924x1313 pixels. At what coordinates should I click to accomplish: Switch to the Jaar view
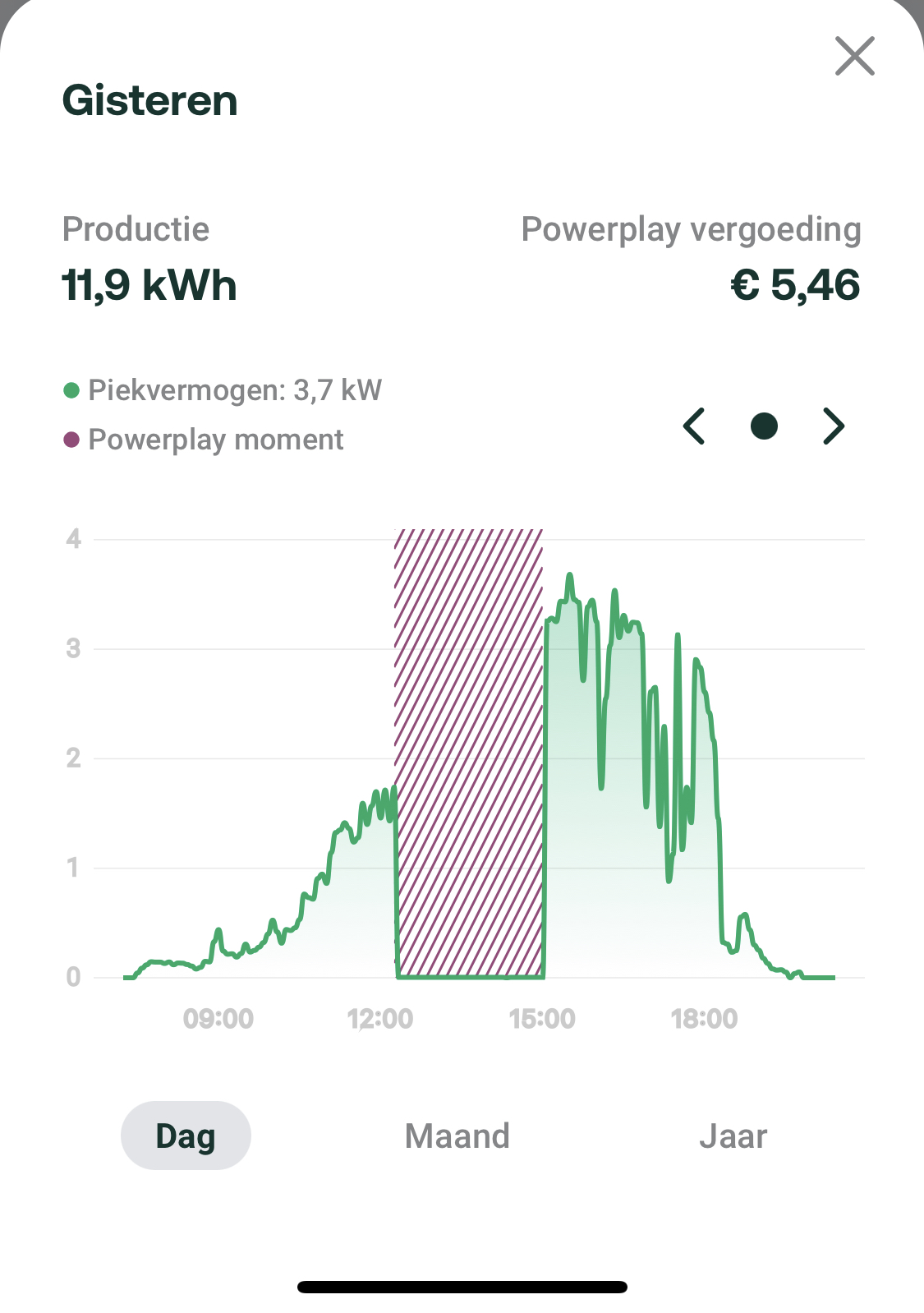pos(733,1136)
